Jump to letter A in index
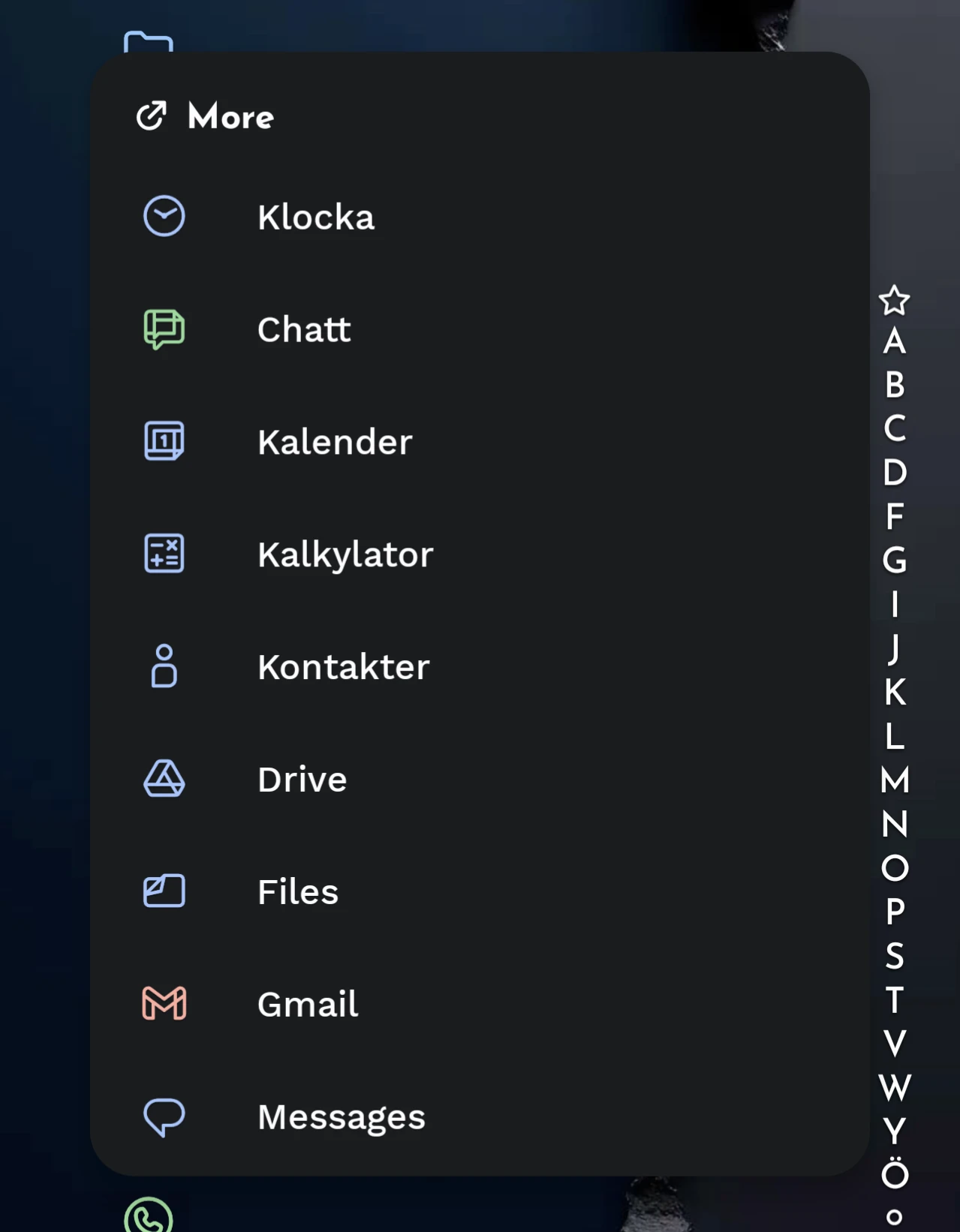Viewport: 960px width, 1232px height. click(x=894, y=342)
